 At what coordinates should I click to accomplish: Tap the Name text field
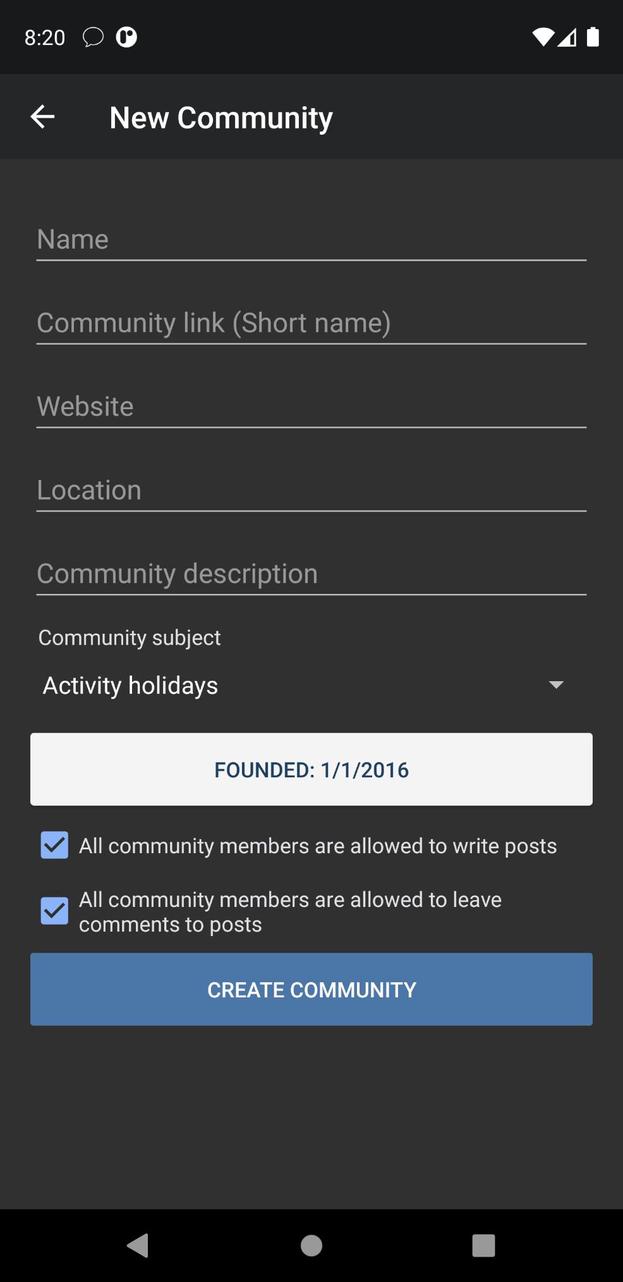coord(311,240)
